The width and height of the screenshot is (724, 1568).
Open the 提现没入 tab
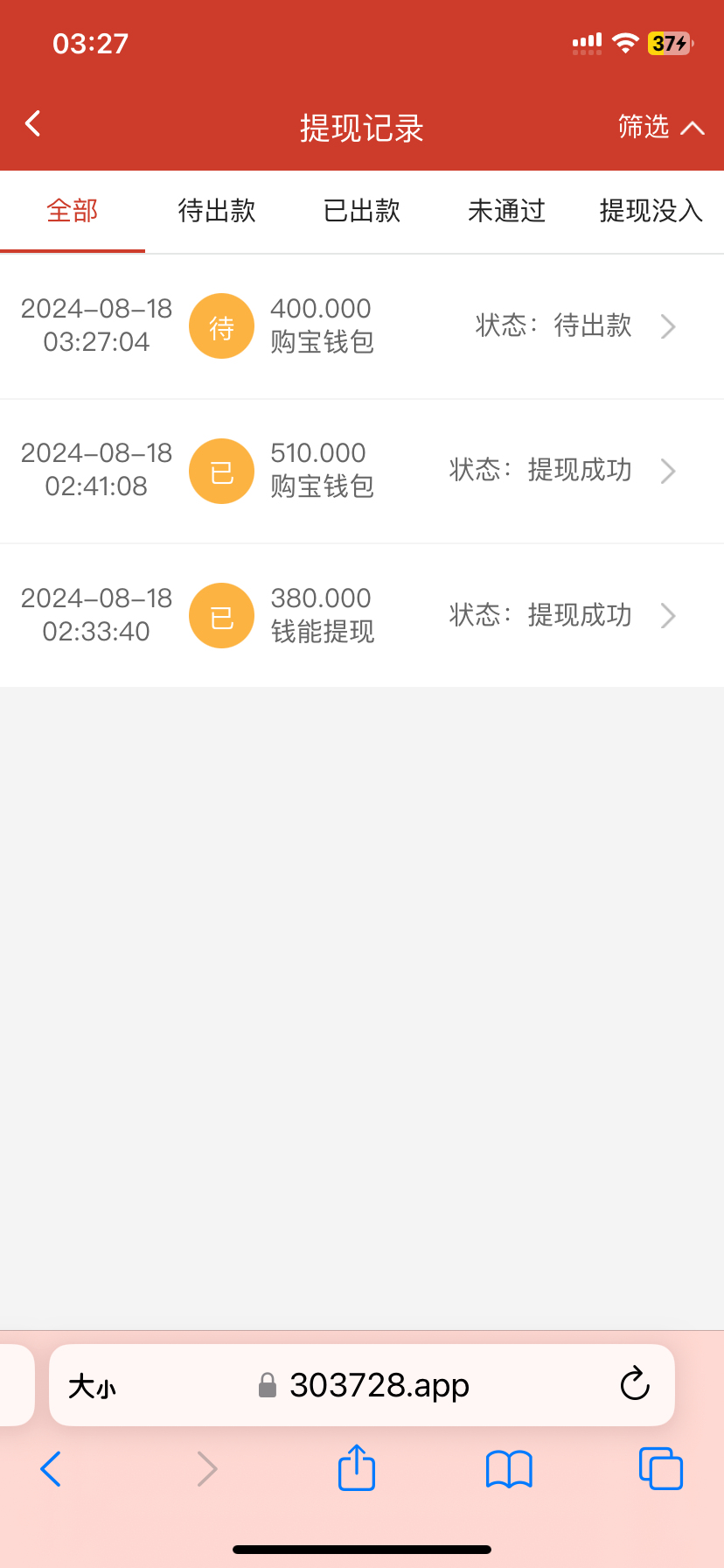(x=651, y=211)
